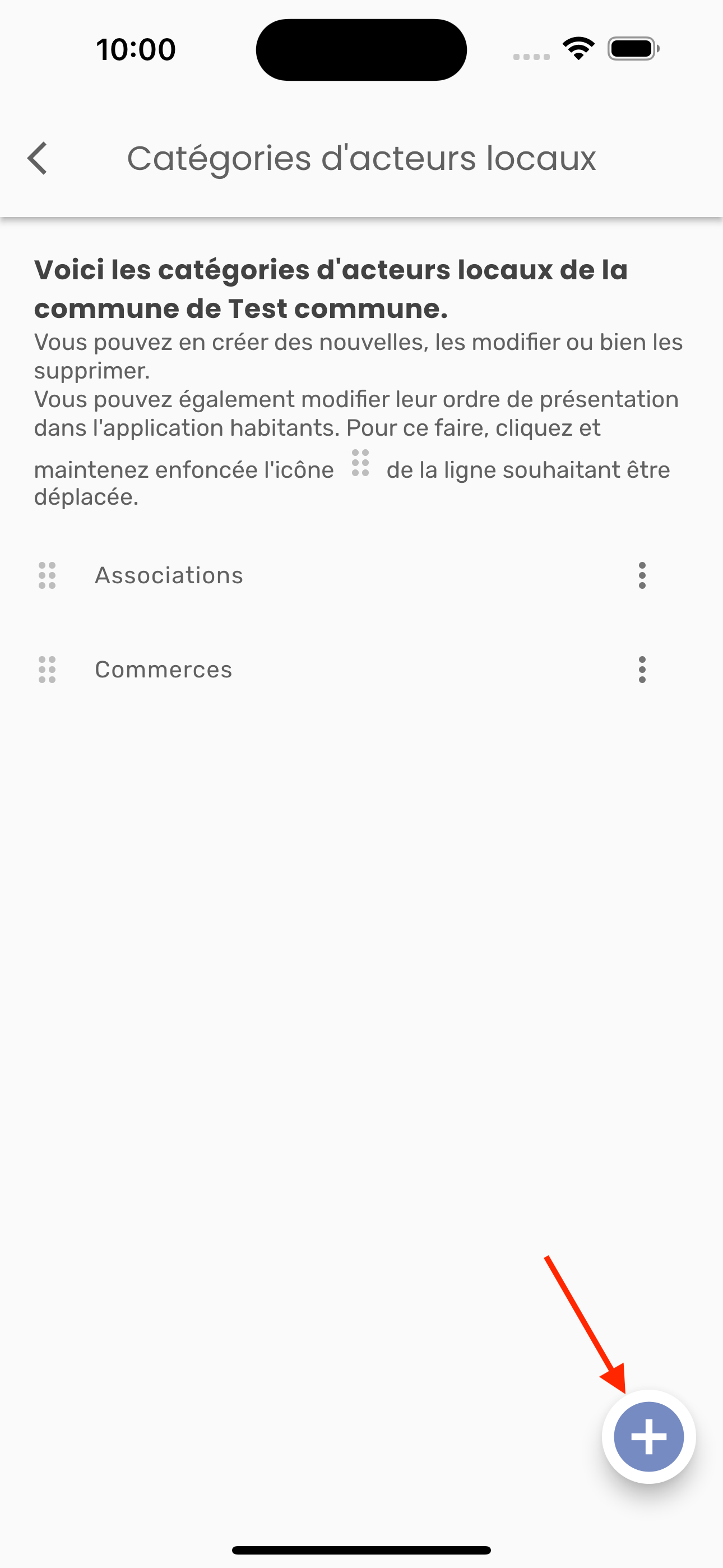Select the Commerces category row
The width and height of the screenshot is (723, 1568).
point(164,670)
